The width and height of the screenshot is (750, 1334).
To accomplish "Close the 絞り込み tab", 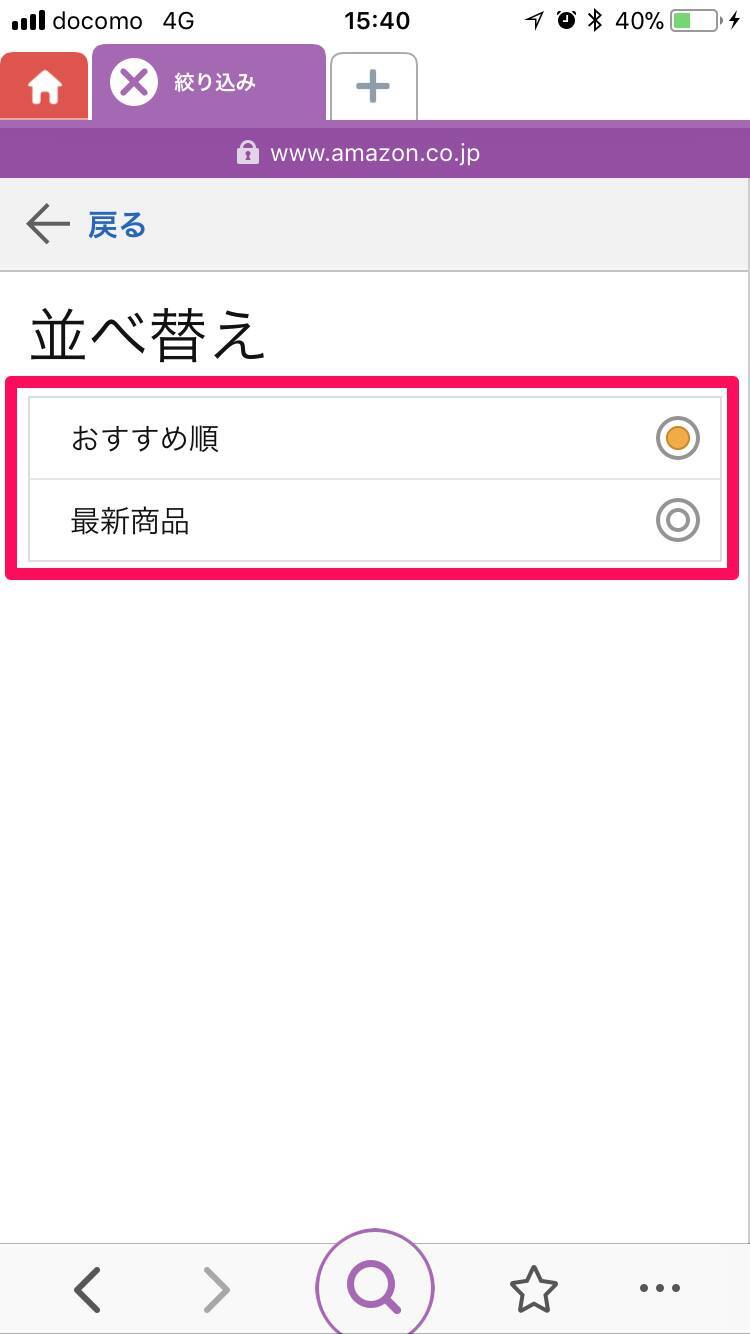I will tap(134, 82).
